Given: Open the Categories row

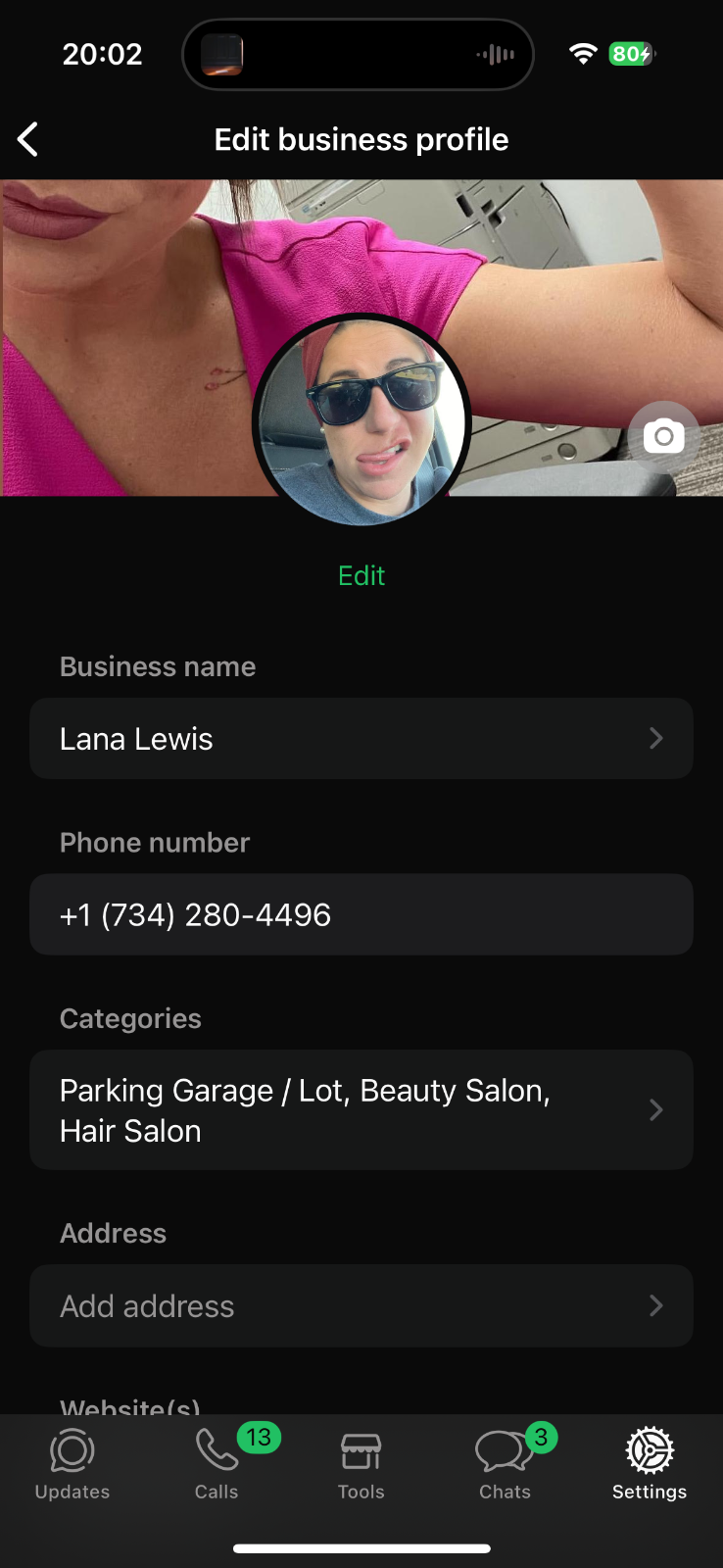Looking at the screenshot, I should click(x=361, y=1109).
